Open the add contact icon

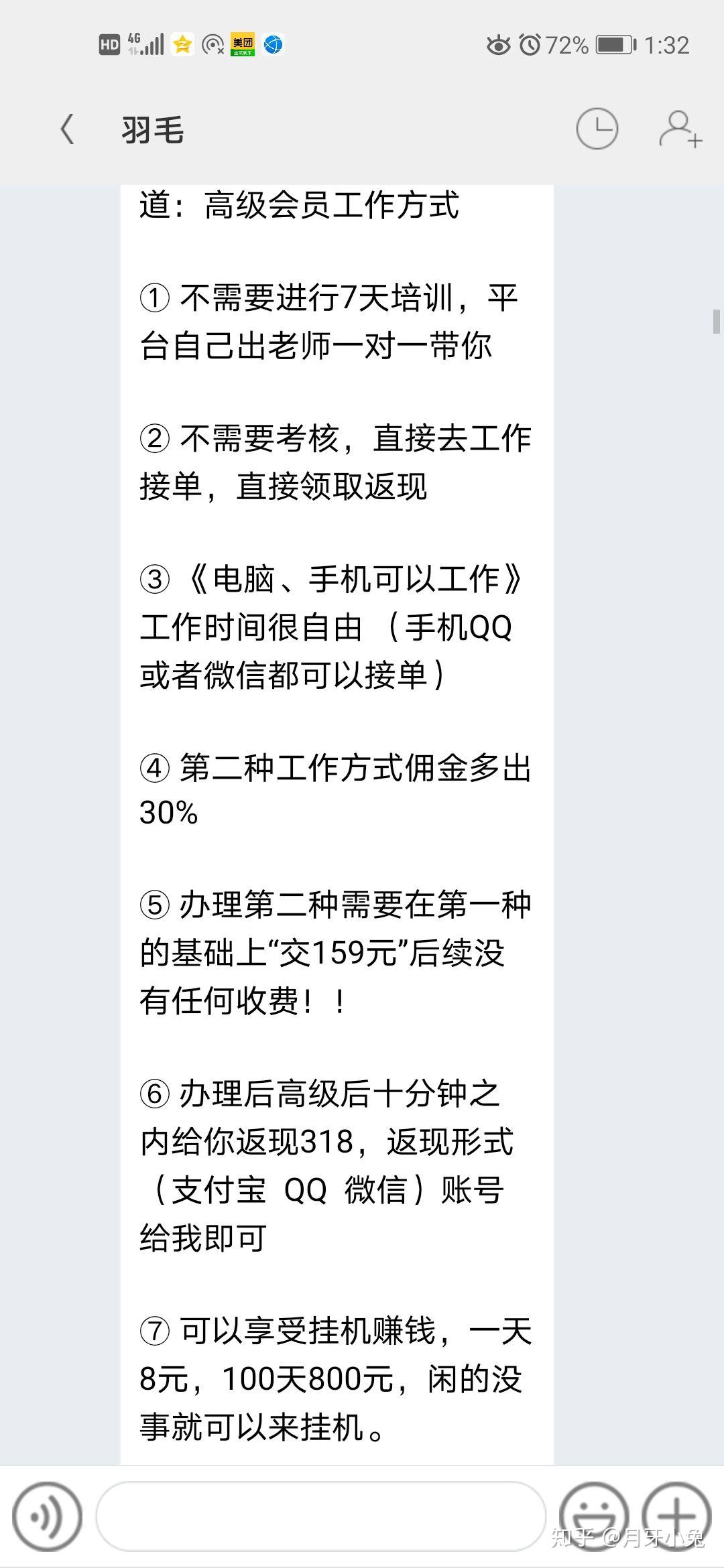coord(680,129)
